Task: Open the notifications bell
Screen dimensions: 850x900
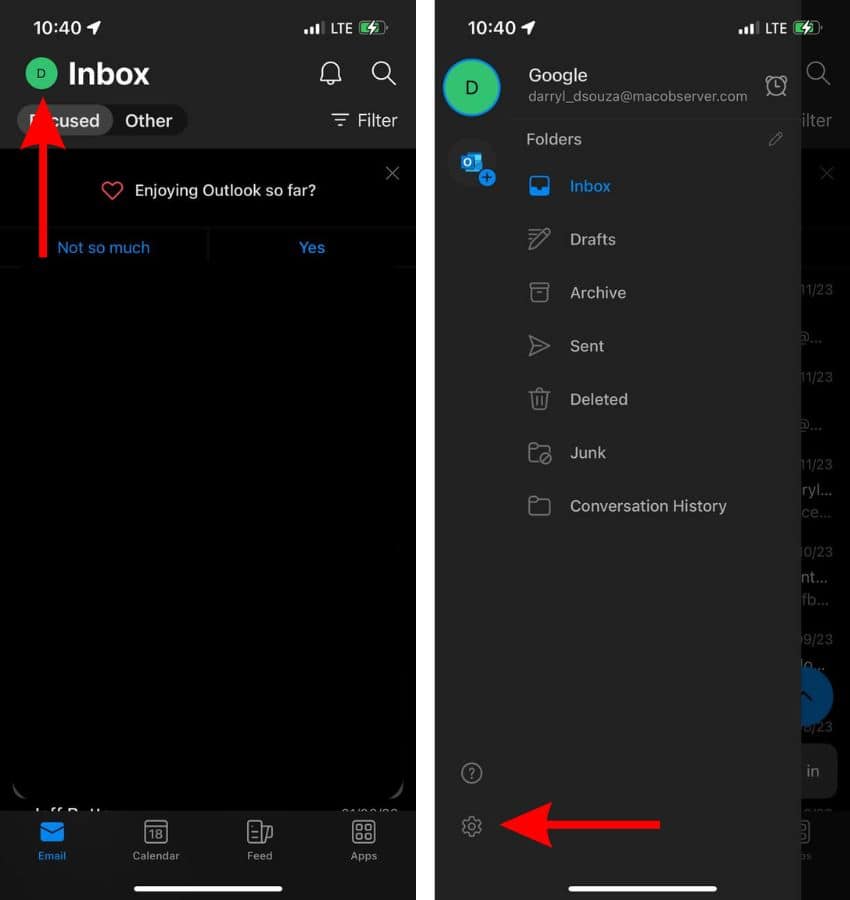Action: coord(330,73)
